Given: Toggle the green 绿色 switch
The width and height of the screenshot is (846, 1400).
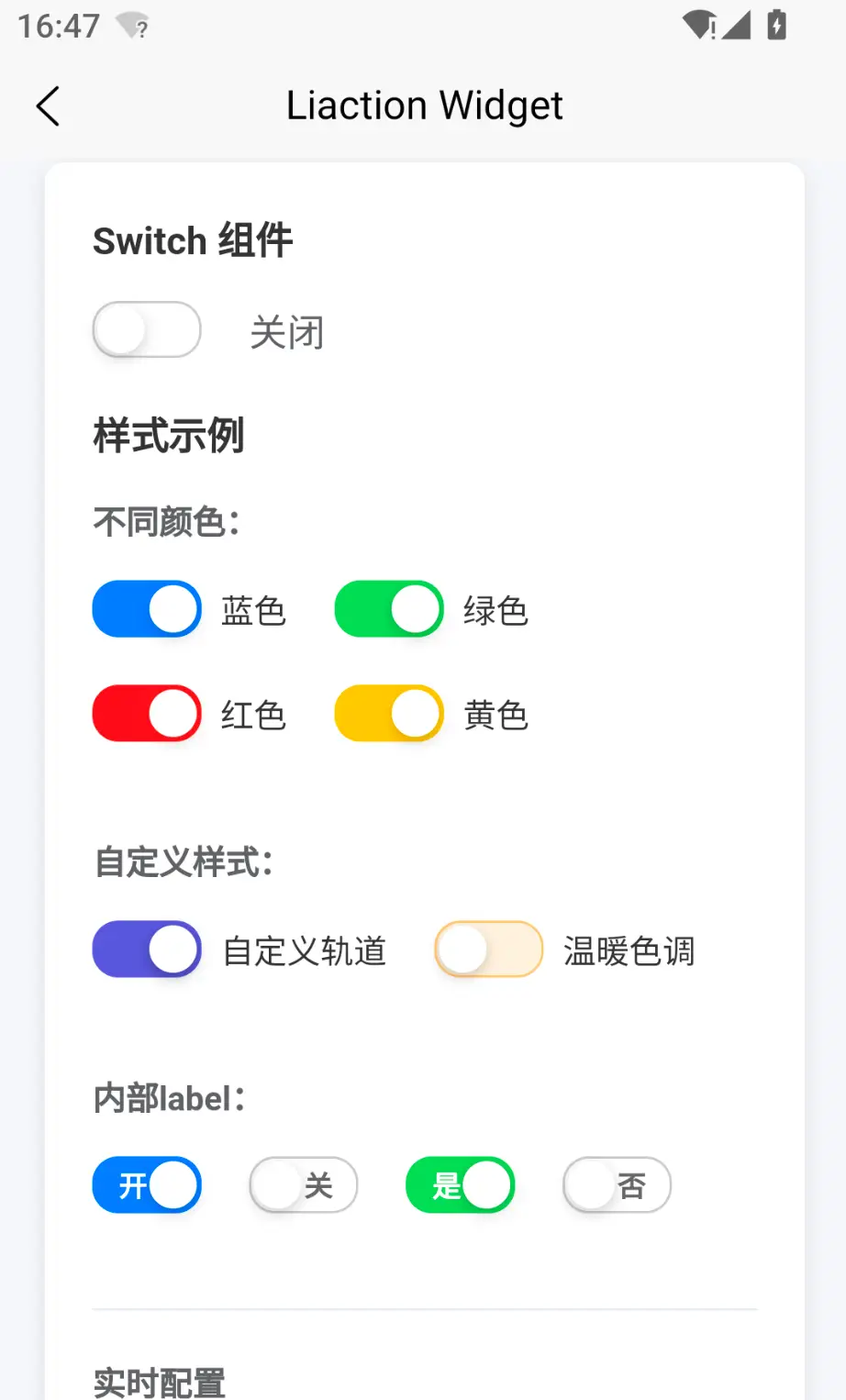Looking at the screenshot, I should click(x=389, y=609).
